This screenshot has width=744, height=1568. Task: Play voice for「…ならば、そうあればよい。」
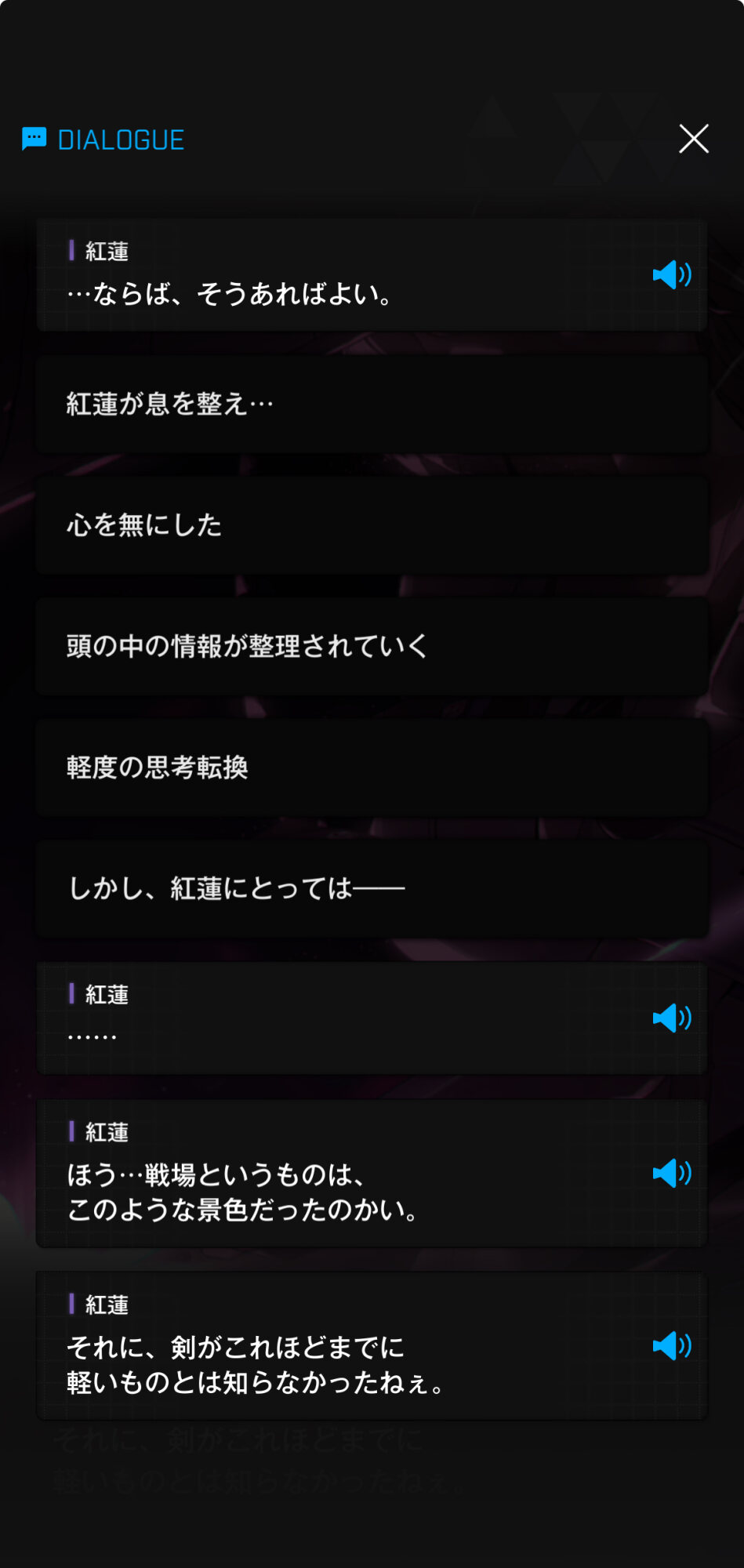pos(672,275)
